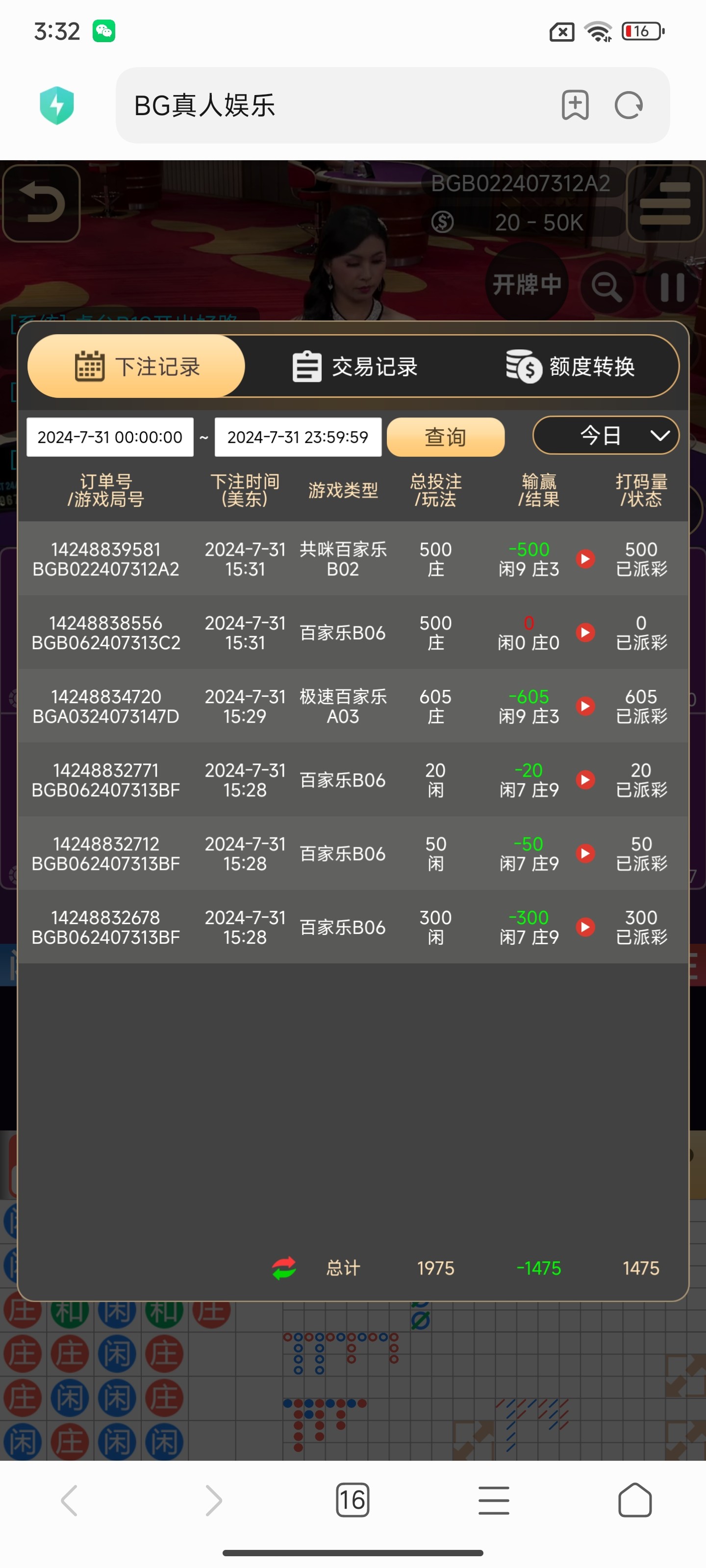This screenshot has height=1568, width=706.
Task: Tap the 查询 query button
Action: point(445,437)
